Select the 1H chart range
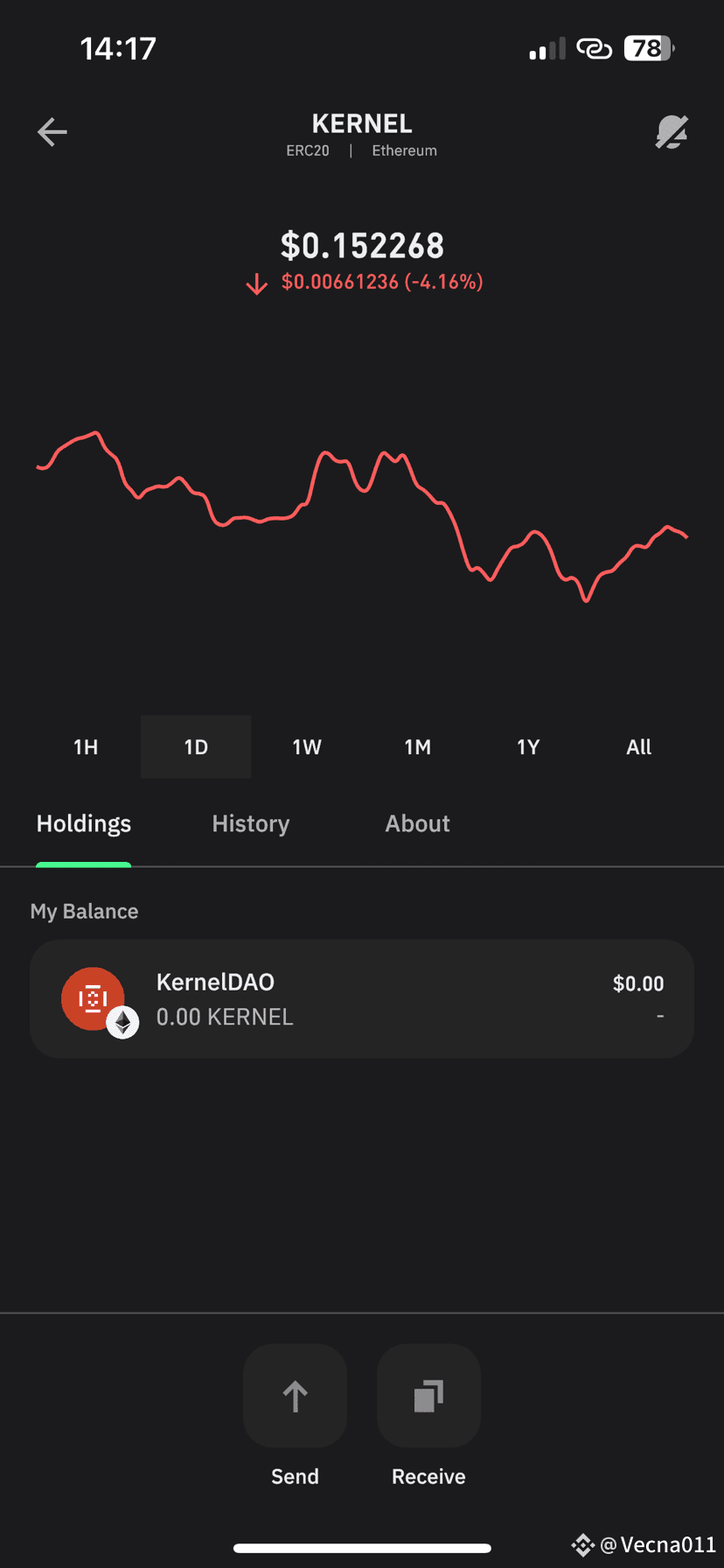724x1568 pixels. [86, 747]
